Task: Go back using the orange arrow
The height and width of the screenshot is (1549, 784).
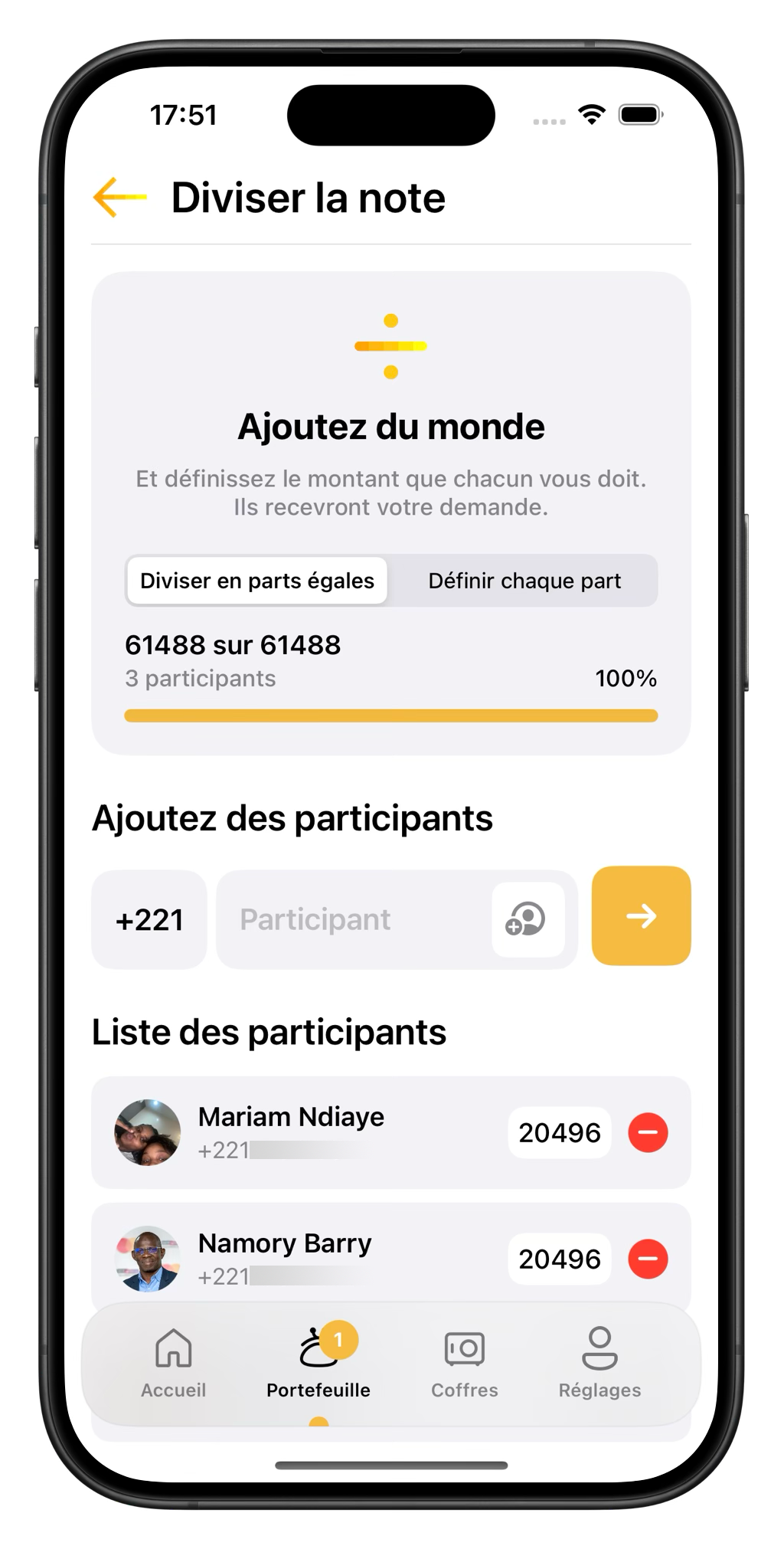Action: click(119, 198)
